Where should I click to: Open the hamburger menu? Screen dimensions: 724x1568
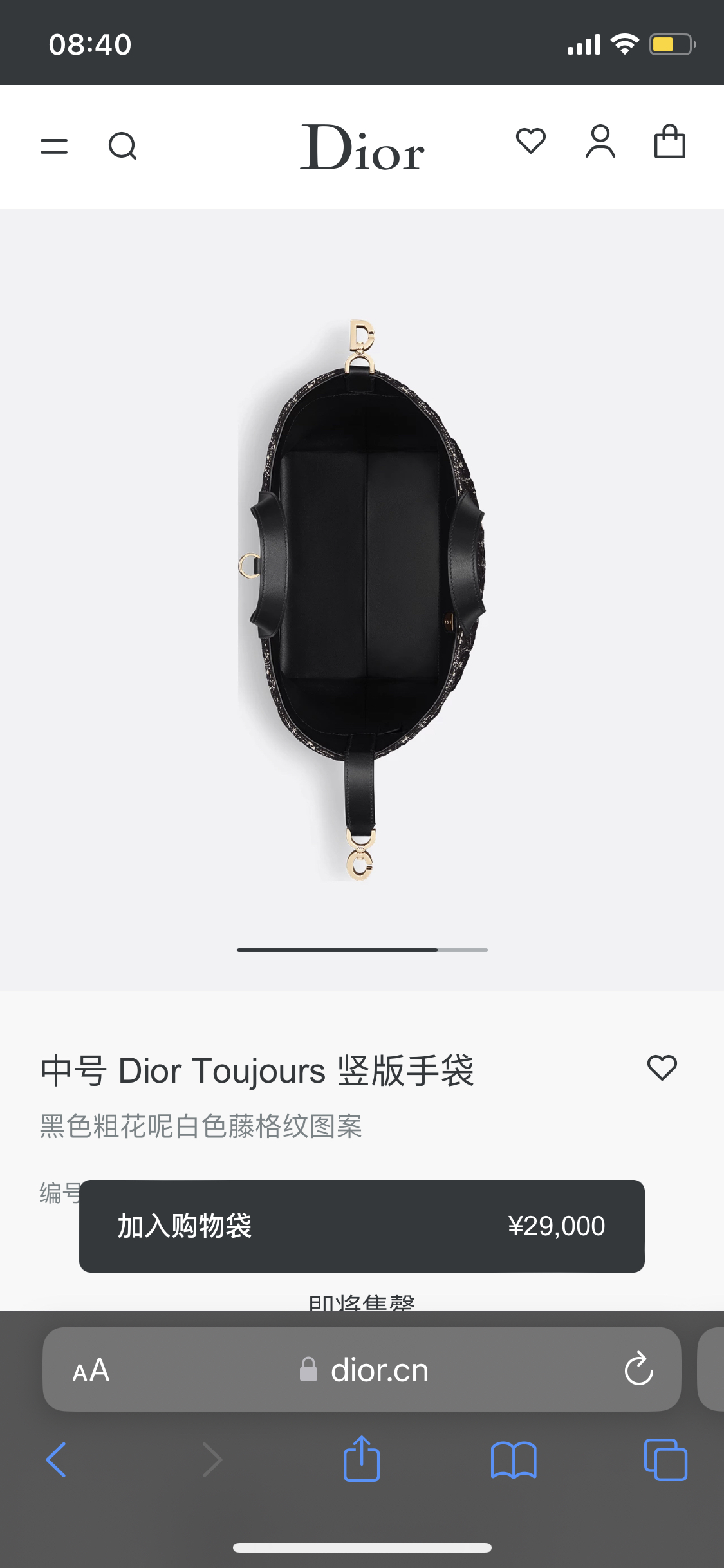(54, 146)
